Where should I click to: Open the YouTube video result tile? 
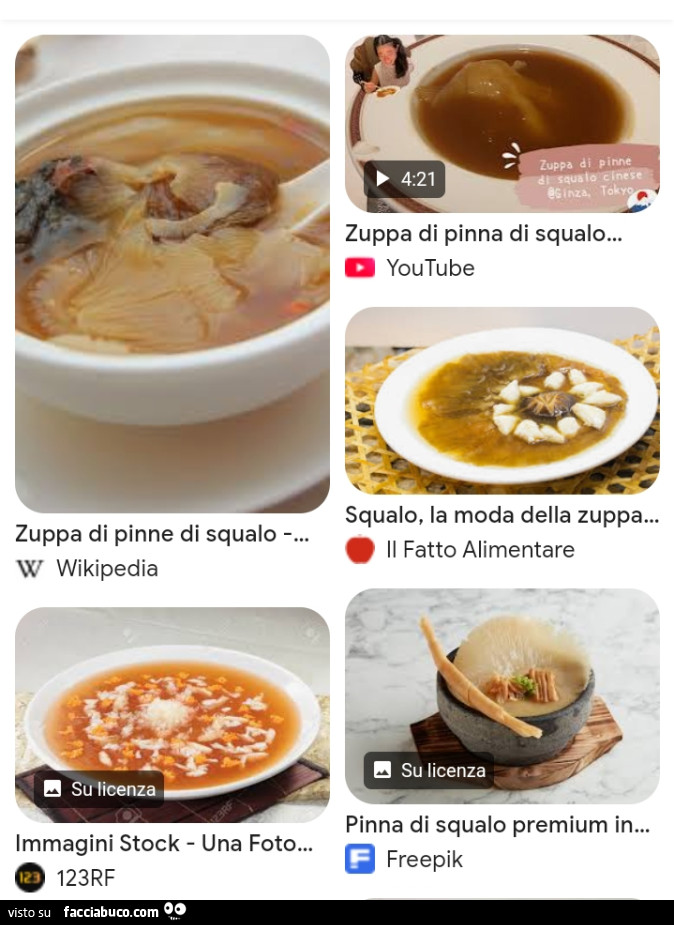502,123
